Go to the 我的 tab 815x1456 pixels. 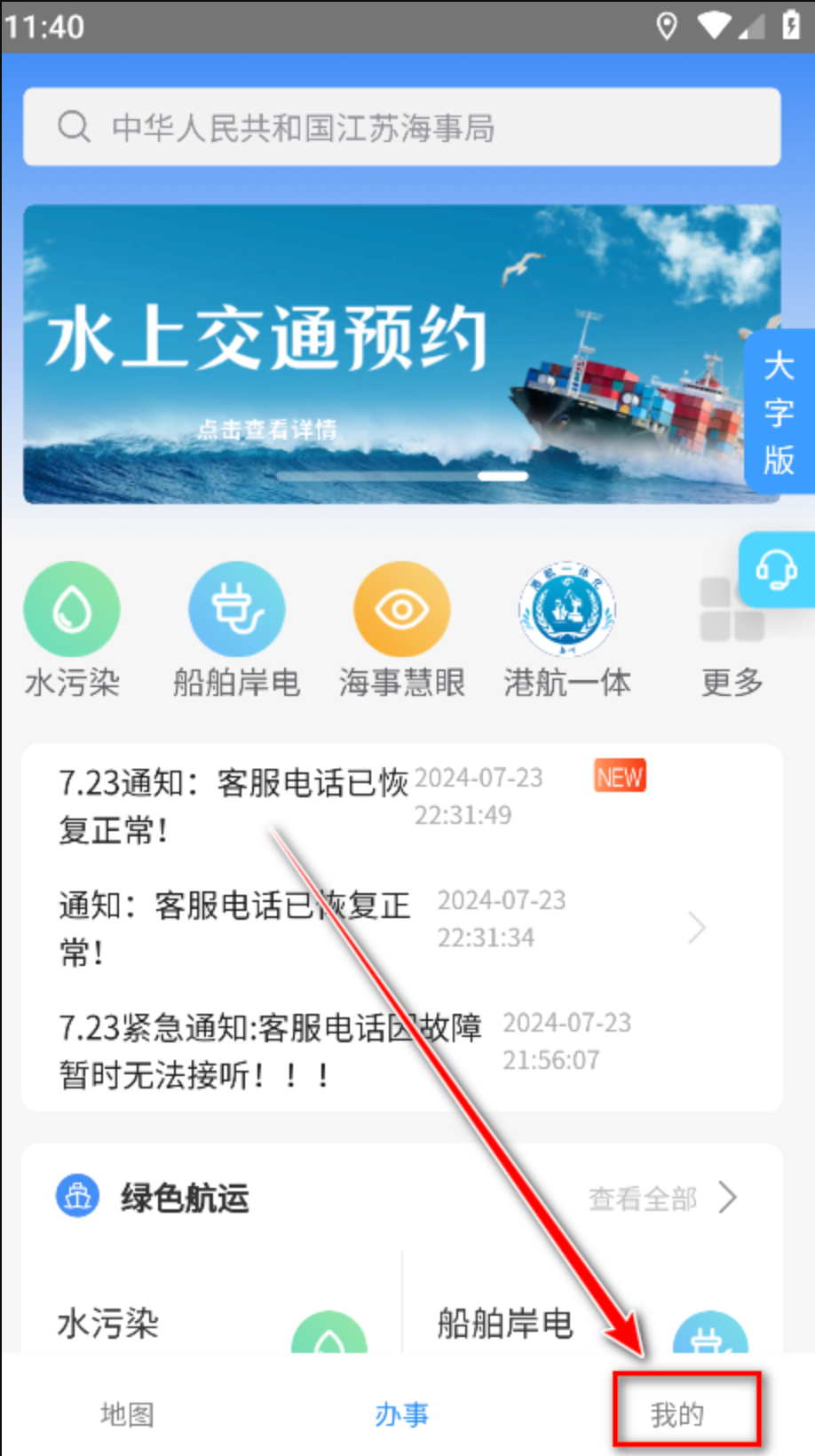(677, 1413)
